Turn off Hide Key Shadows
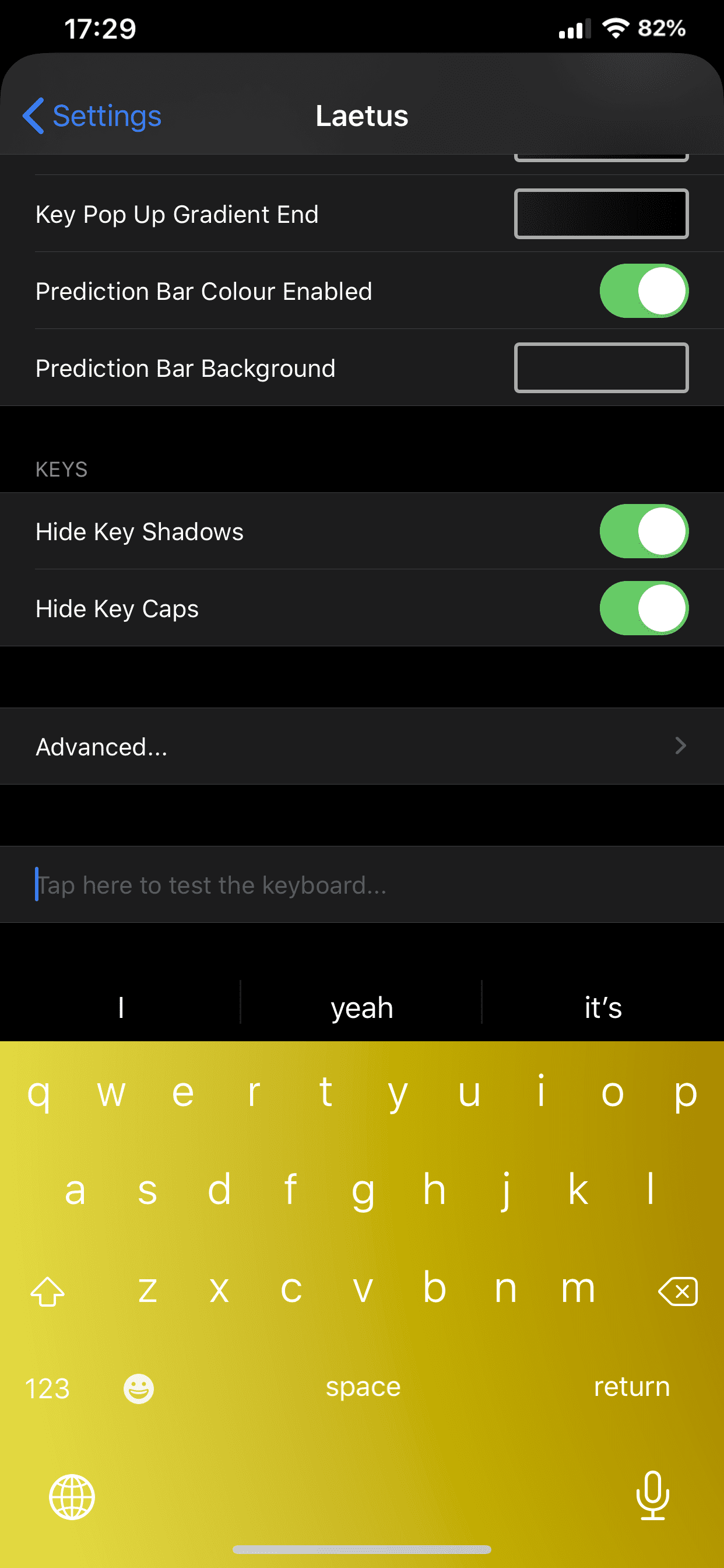The height and width of the screenshot is (1568, 724). click(643, 531)
